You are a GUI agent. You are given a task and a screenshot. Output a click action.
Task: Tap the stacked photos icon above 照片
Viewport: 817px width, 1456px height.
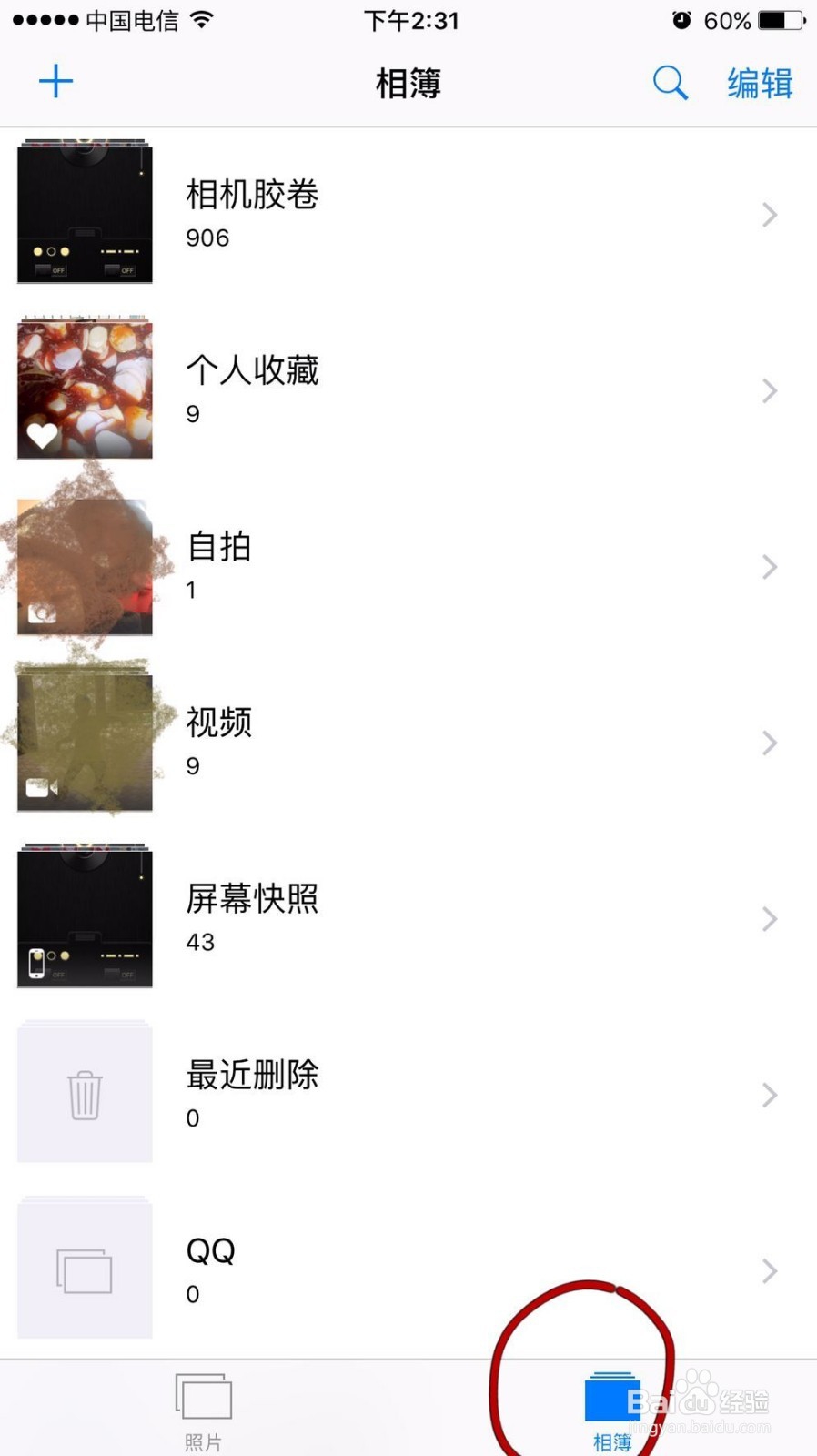pos(202,1399)
